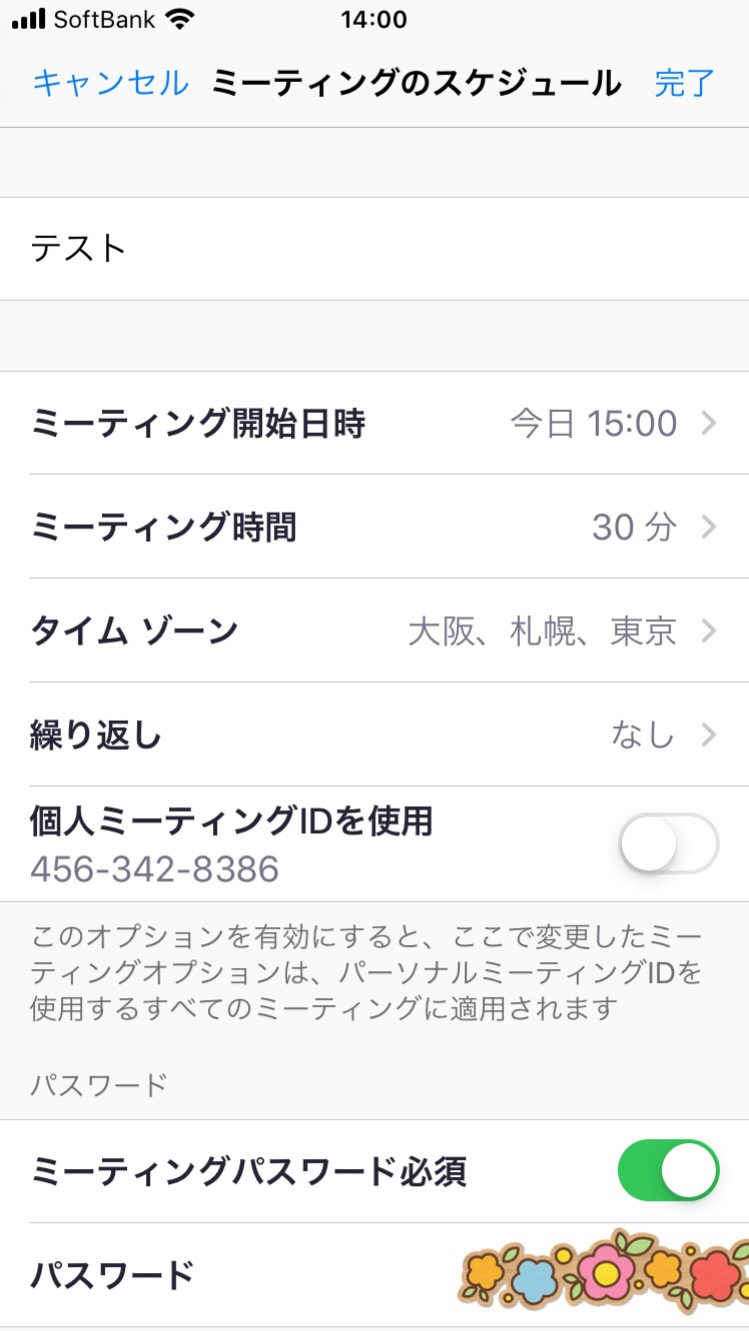
Task: Edit the meeting title テスト
Action: click(374, 248)
